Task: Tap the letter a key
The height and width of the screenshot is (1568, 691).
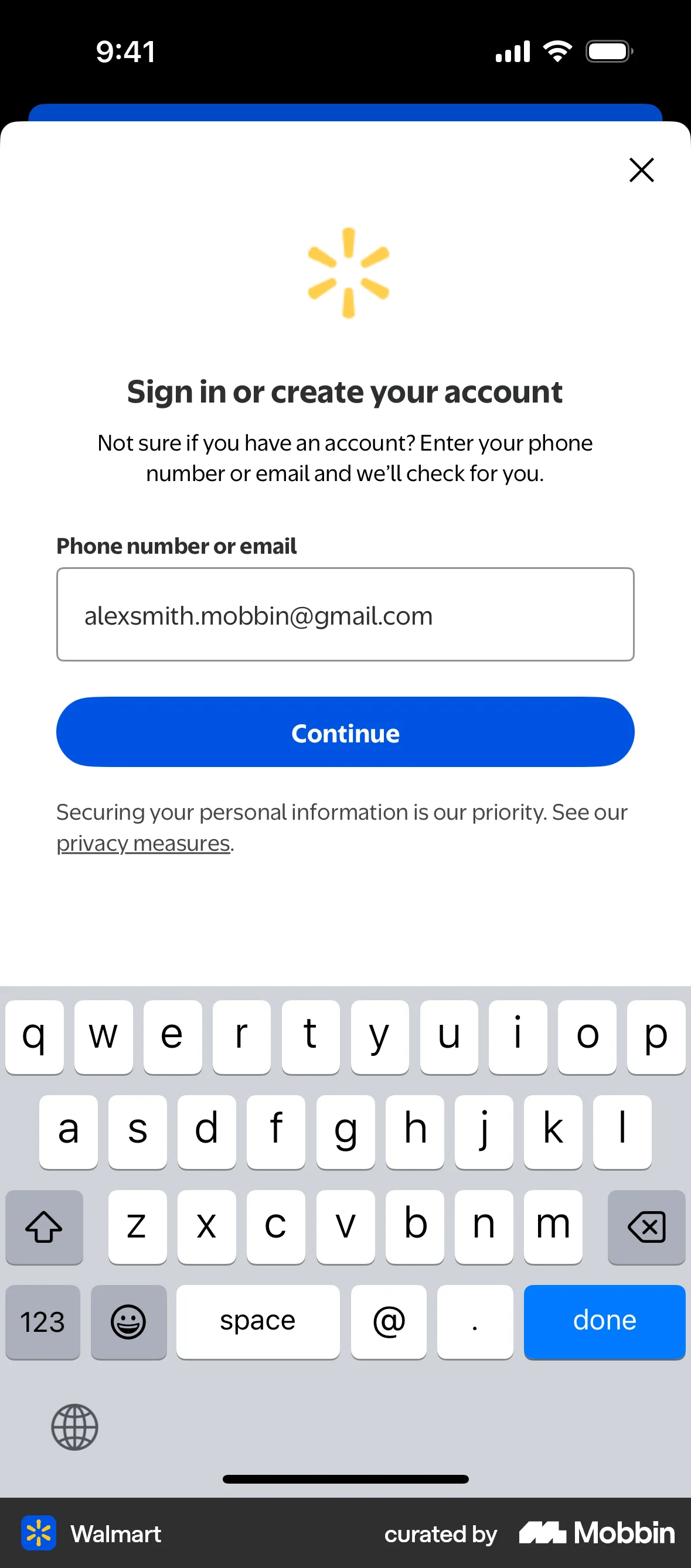Action: coord(67,1131)
